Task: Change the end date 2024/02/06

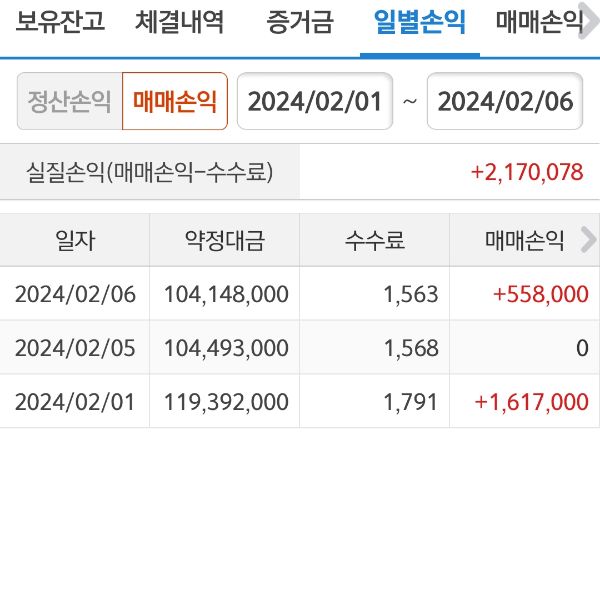Action: (x=505, y=102)
